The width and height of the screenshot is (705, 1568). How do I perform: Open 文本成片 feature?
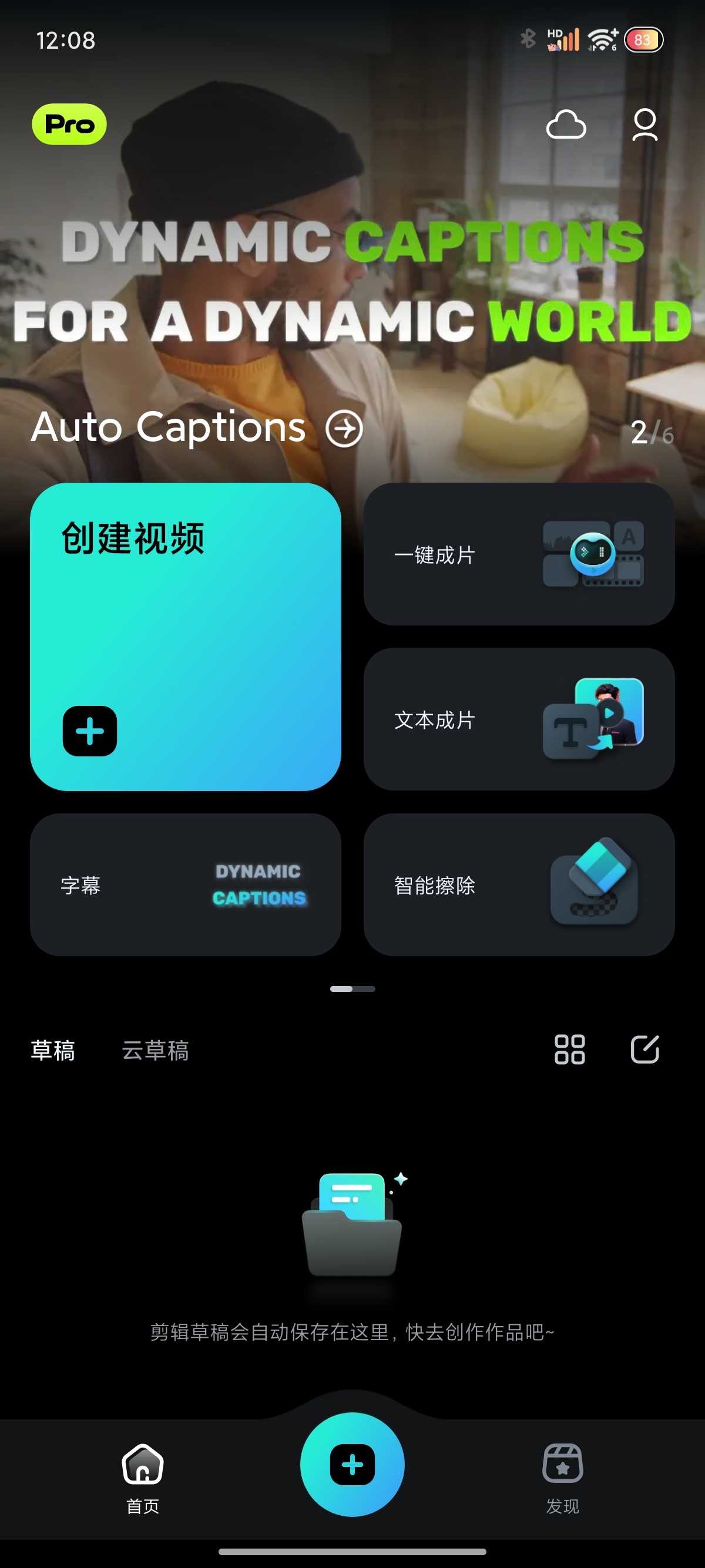click(519, 719)
